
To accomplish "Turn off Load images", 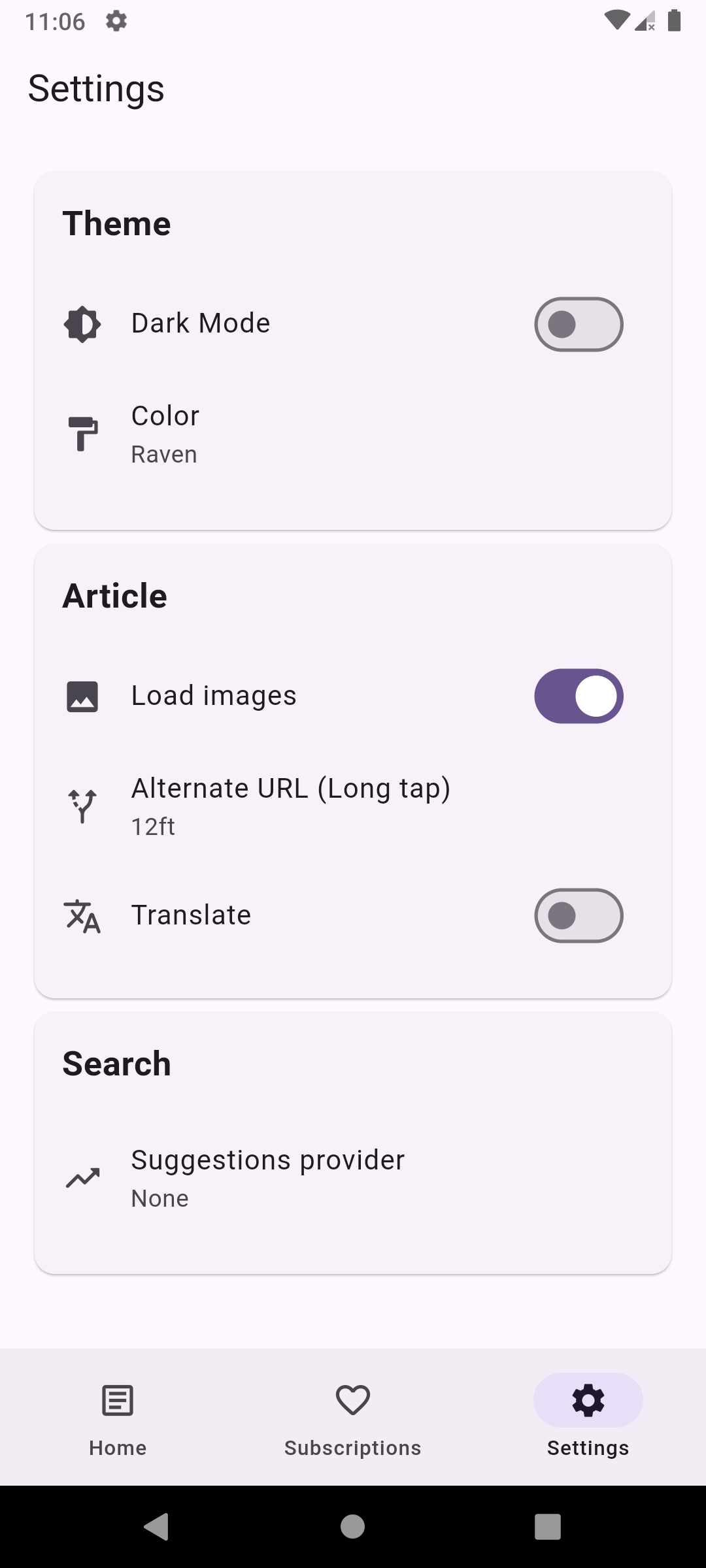I will 579,696.
